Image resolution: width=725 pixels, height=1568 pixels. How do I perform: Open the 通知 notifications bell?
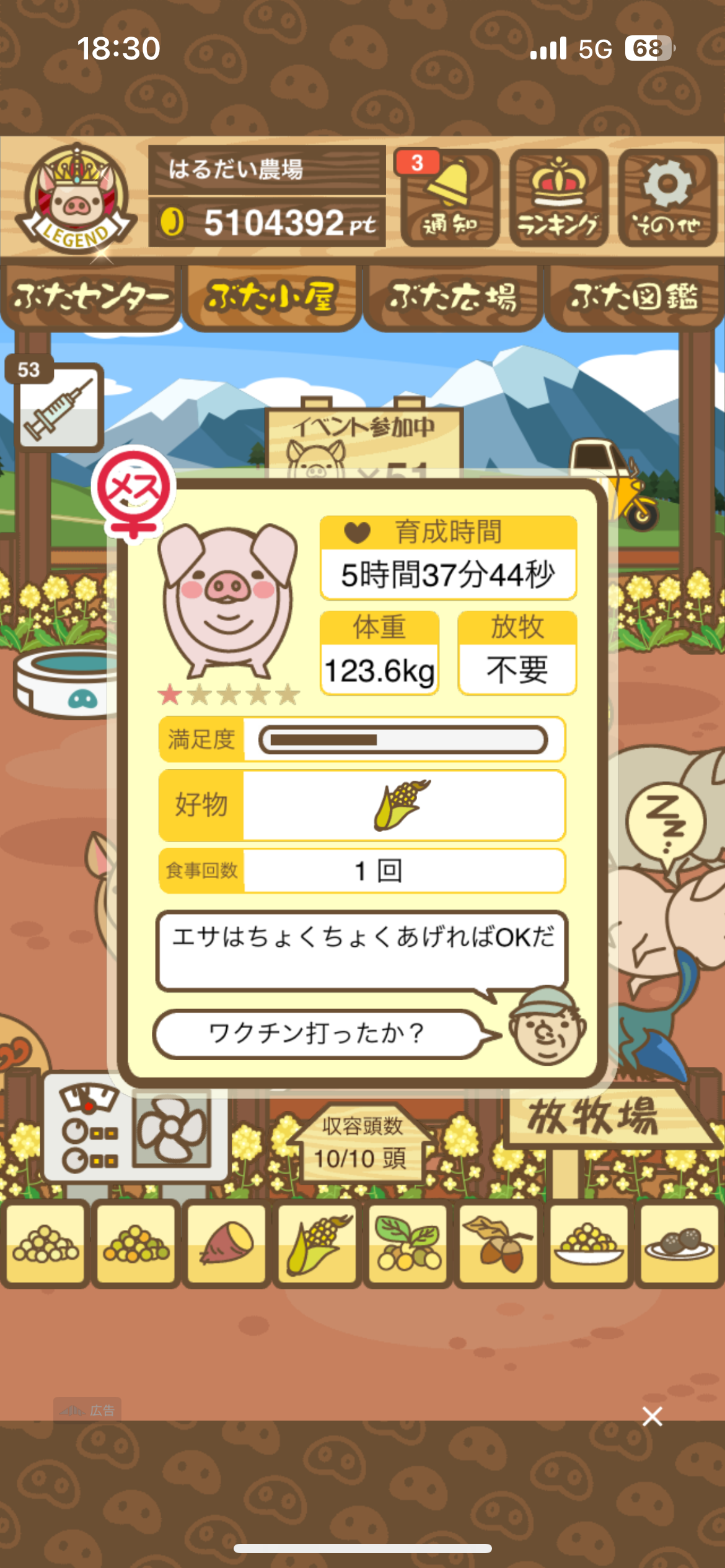click(450, 198)
